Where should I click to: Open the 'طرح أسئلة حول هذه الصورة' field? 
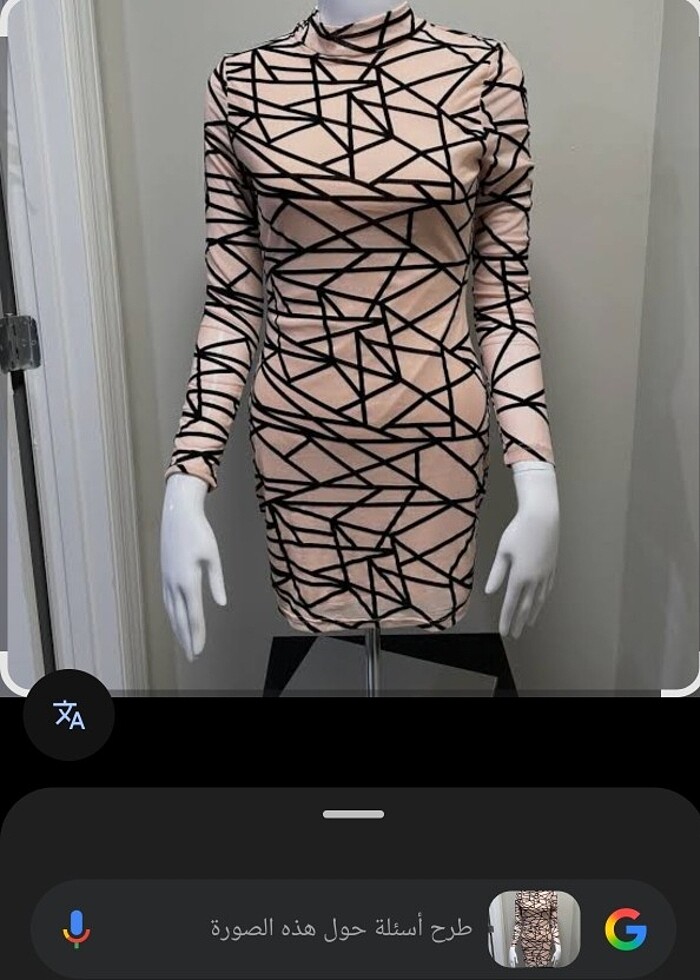[340, 929]
